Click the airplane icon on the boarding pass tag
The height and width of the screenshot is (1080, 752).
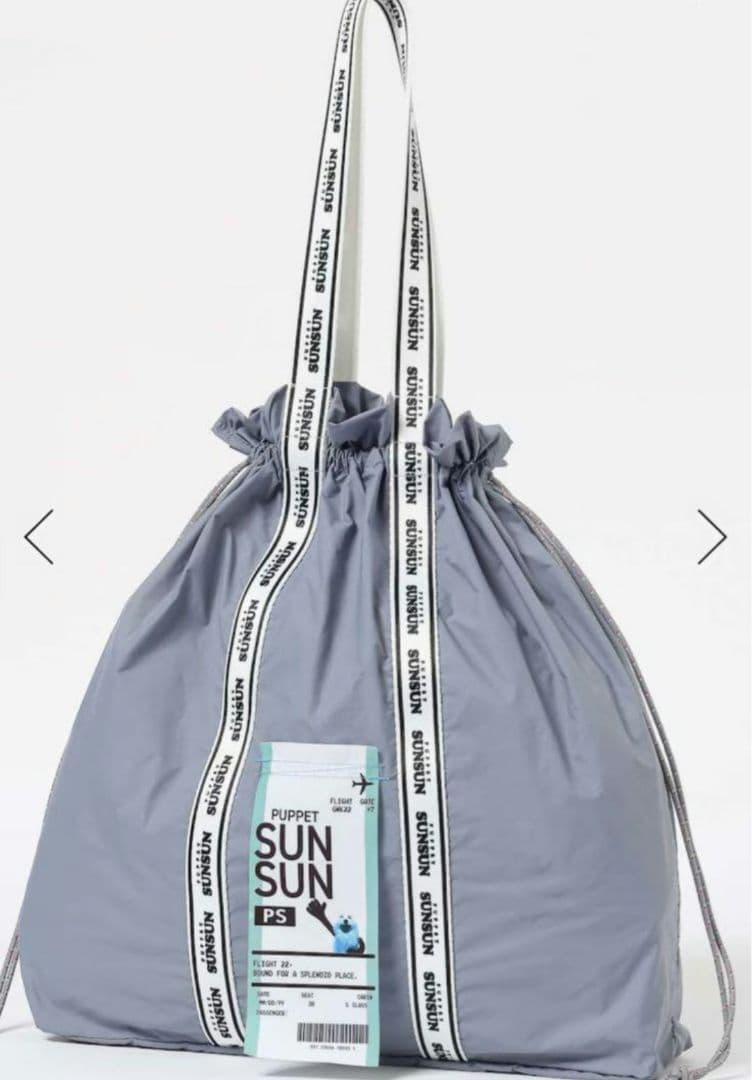pos(362,782)
